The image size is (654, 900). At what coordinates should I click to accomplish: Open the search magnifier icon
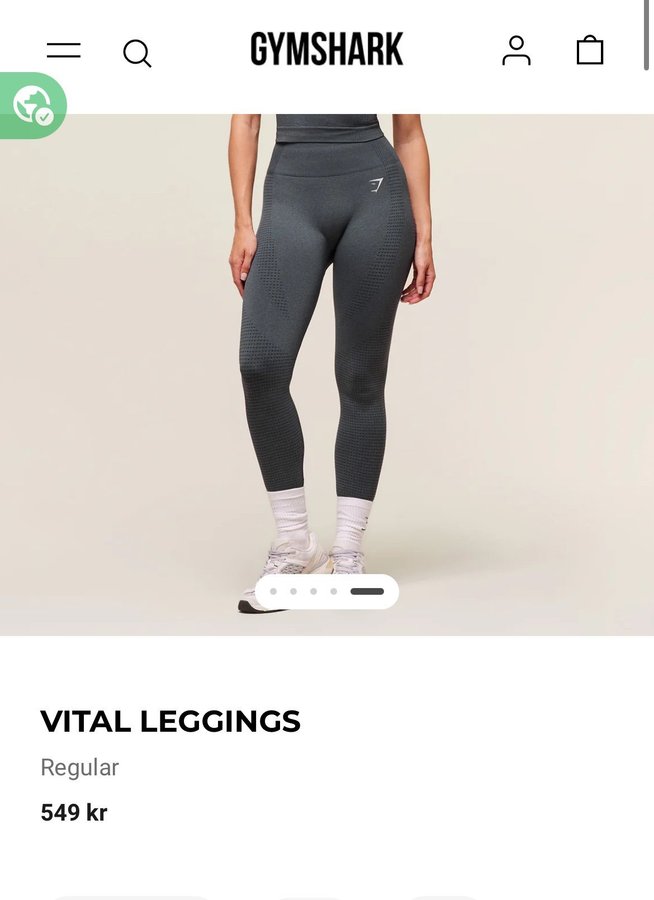coord(137,53)
